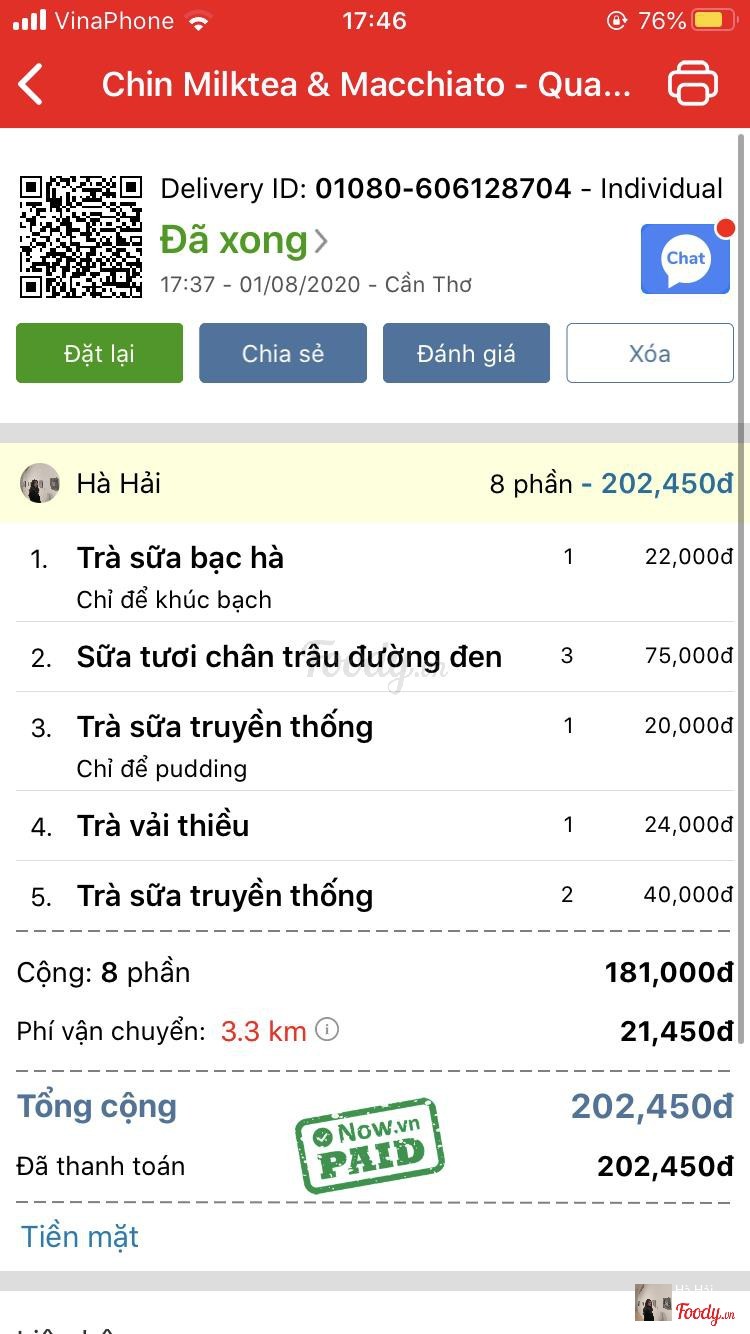Share the order with Chia sẻ
The width and height of the screenshot is (750, 1334).
[x=283, y=353]
